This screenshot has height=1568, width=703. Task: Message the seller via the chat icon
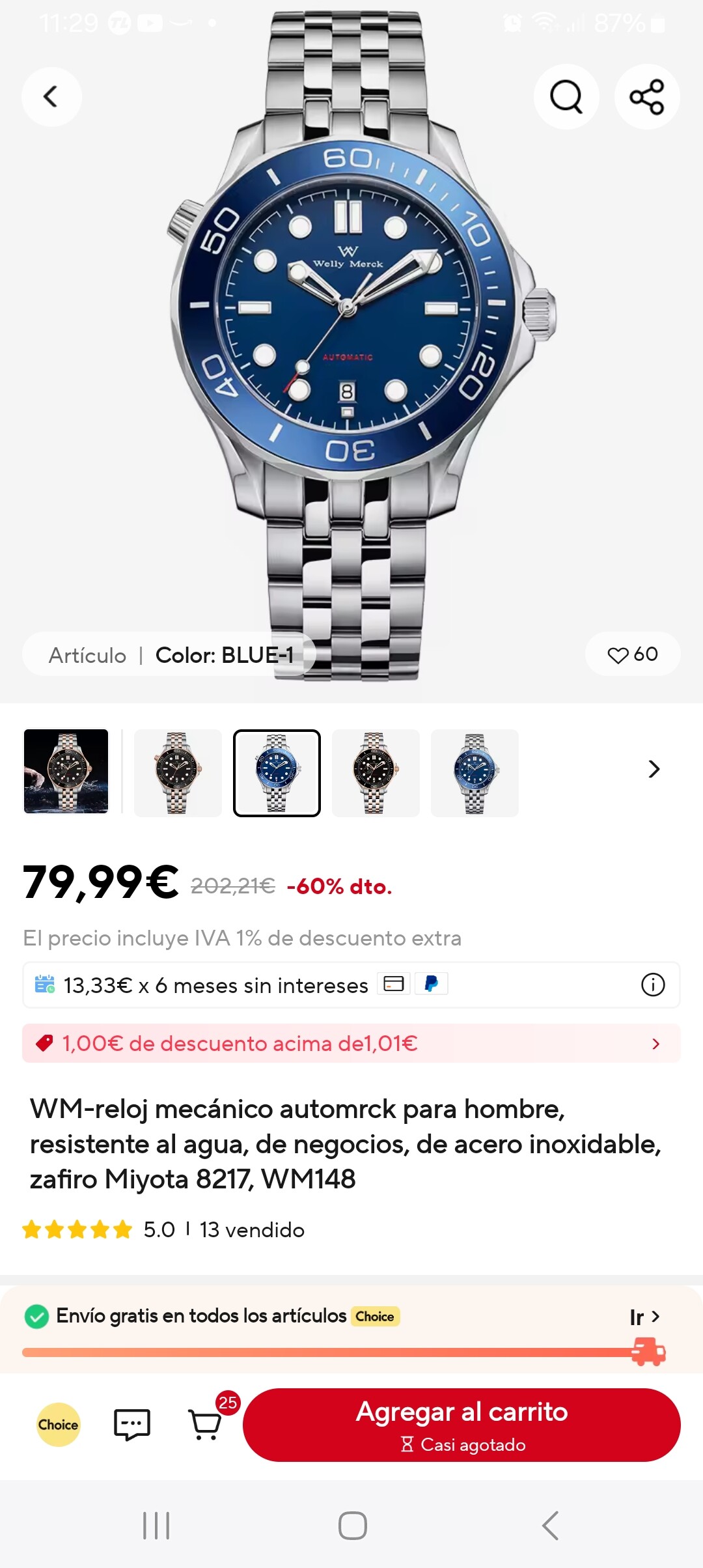click(132, 1425)
